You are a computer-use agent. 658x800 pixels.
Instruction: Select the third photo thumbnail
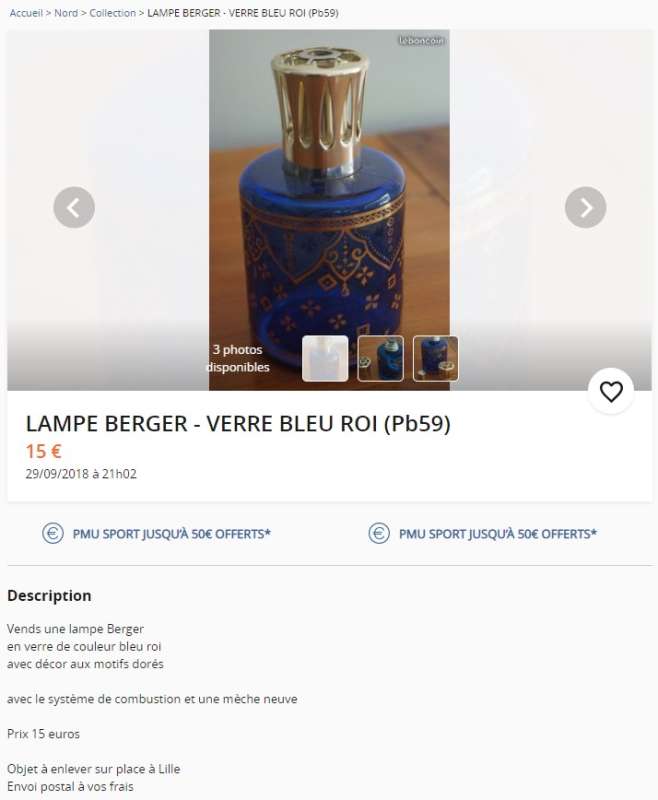pos(436,358)
